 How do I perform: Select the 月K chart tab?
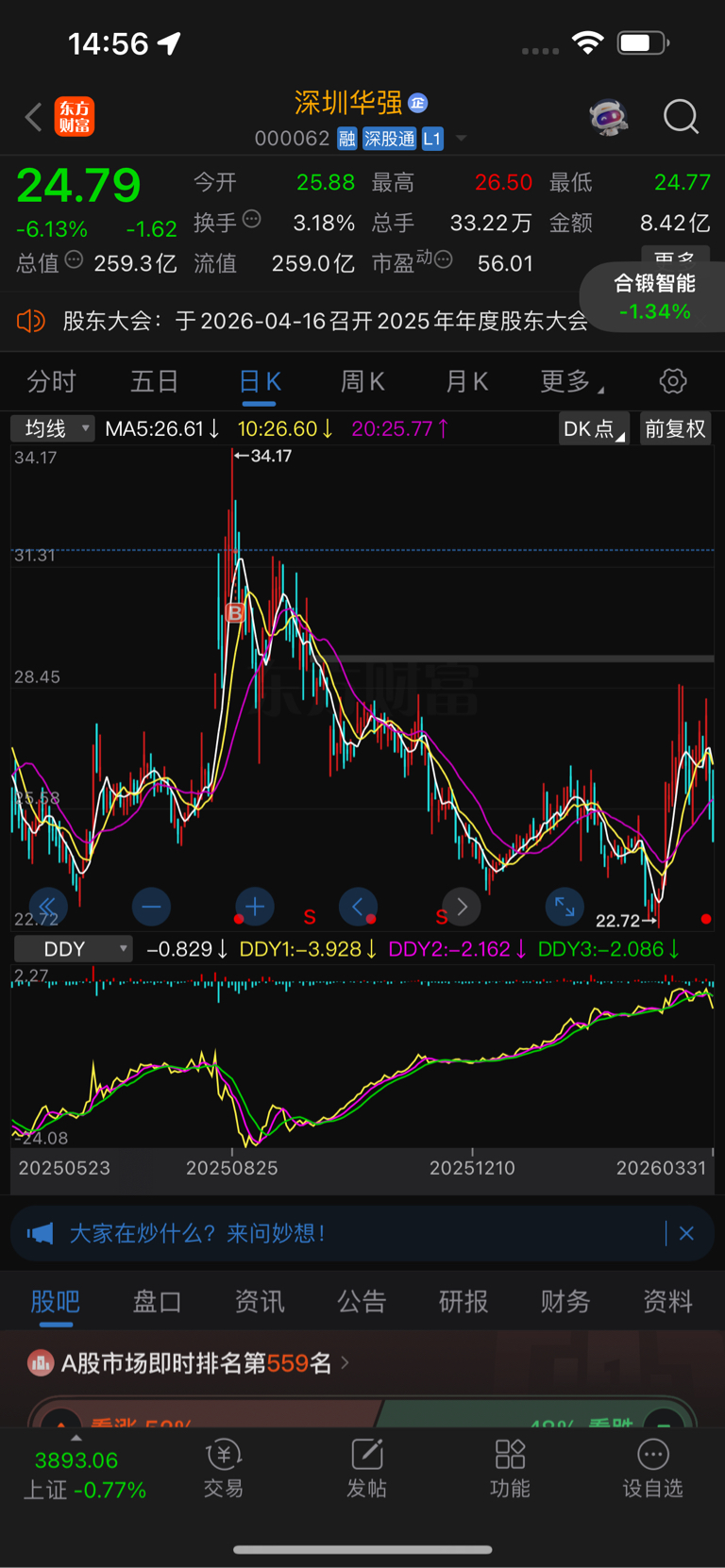coord(466,382)
